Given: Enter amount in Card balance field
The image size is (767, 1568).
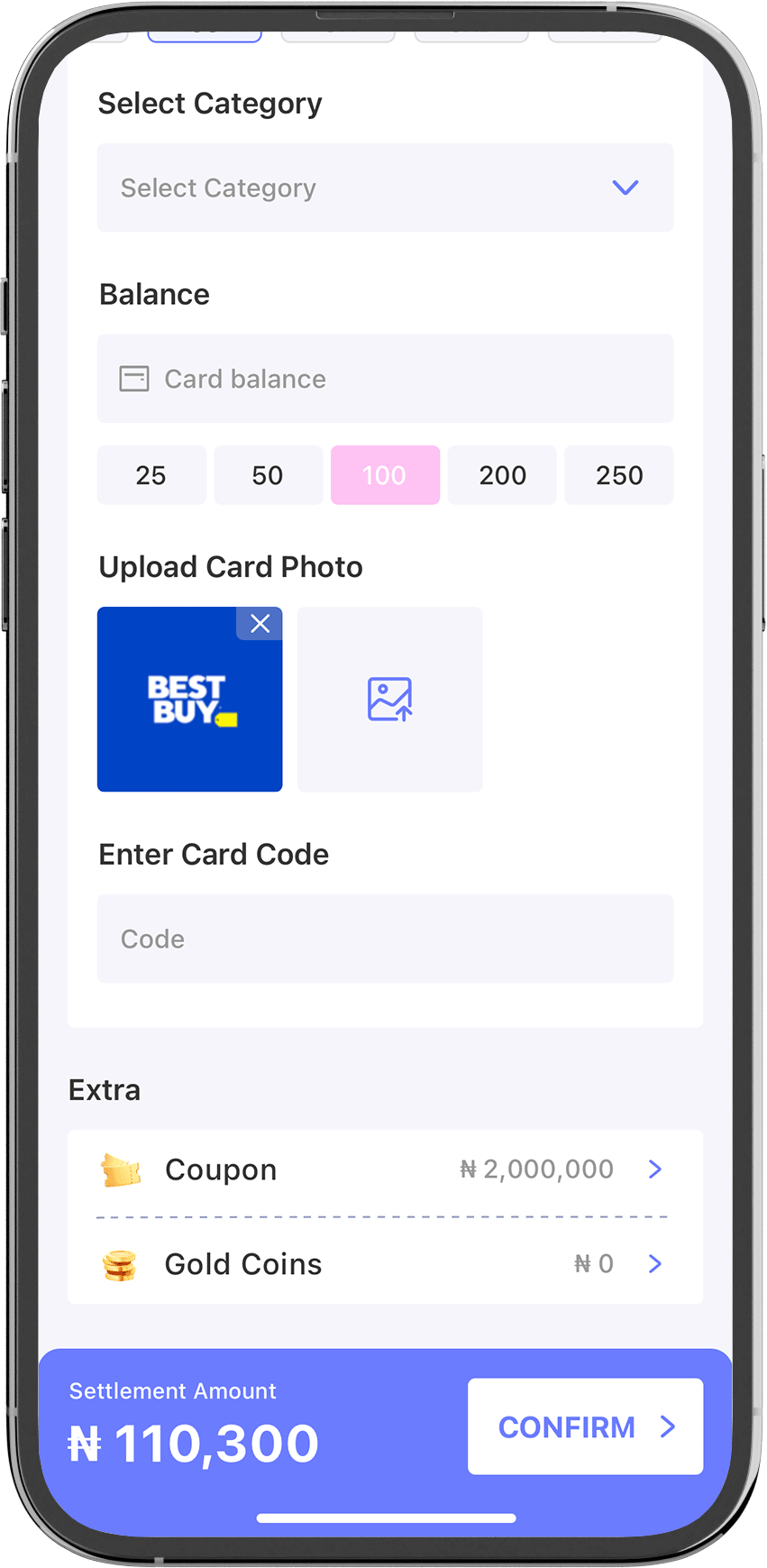Looking at the screenshot, I should tap(397, 379).
